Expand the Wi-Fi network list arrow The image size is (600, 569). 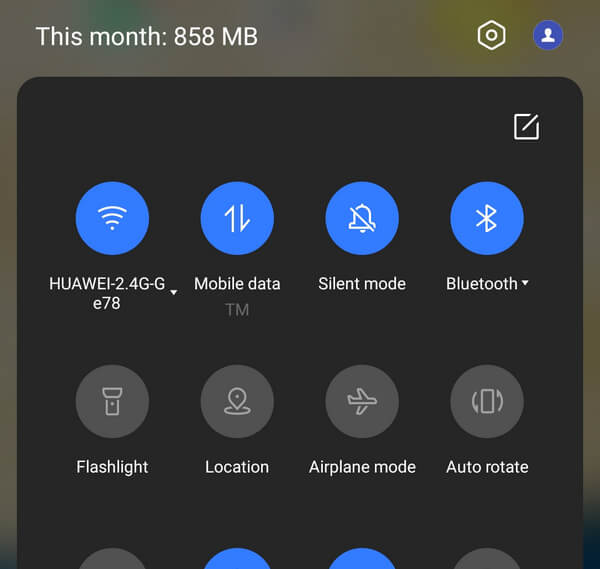pos(174,292)
